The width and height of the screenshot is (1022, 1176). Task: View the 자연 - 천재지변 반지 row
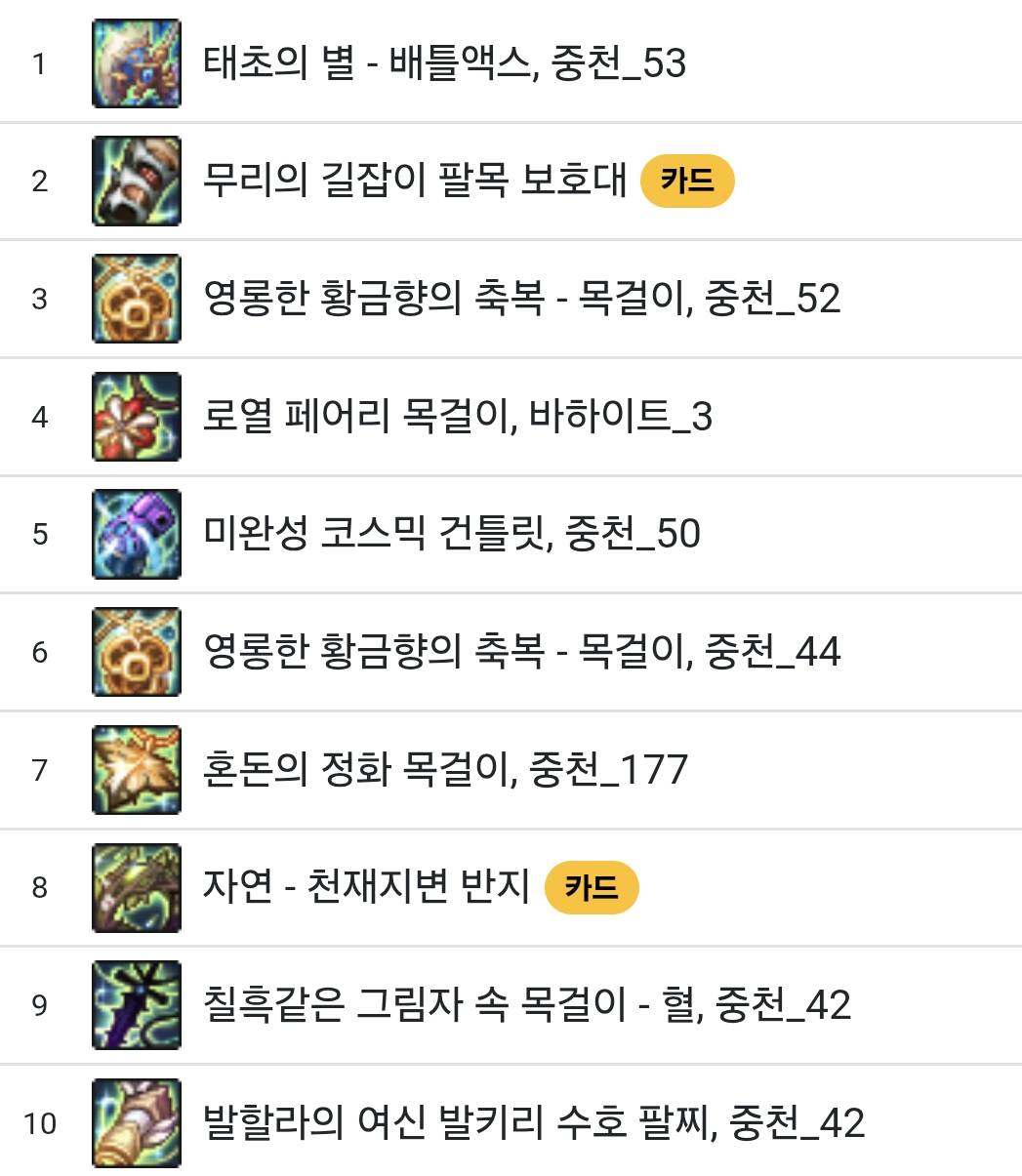point(366,887)
